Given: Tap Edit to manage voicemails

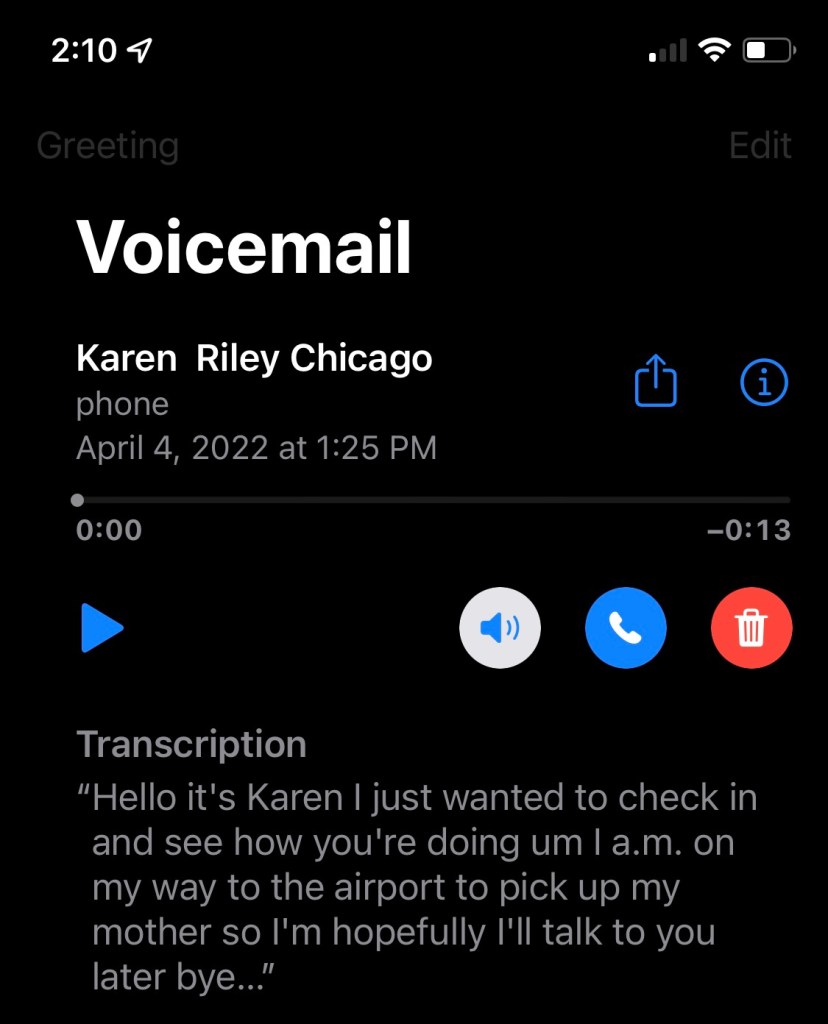Looking at the screenshot, I should click(760, 146).
